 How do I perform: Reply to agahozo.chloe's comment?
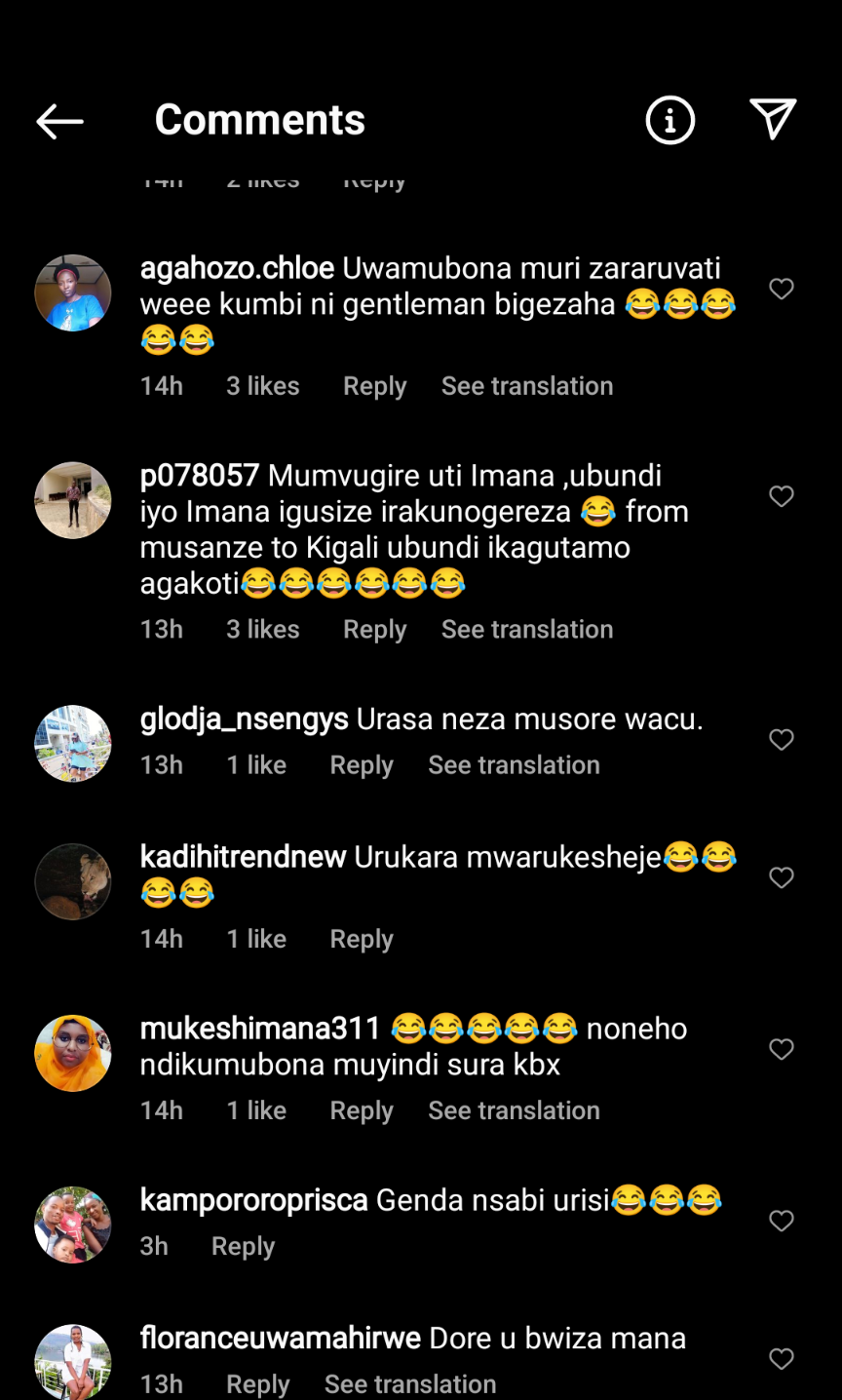coord(374,386)
